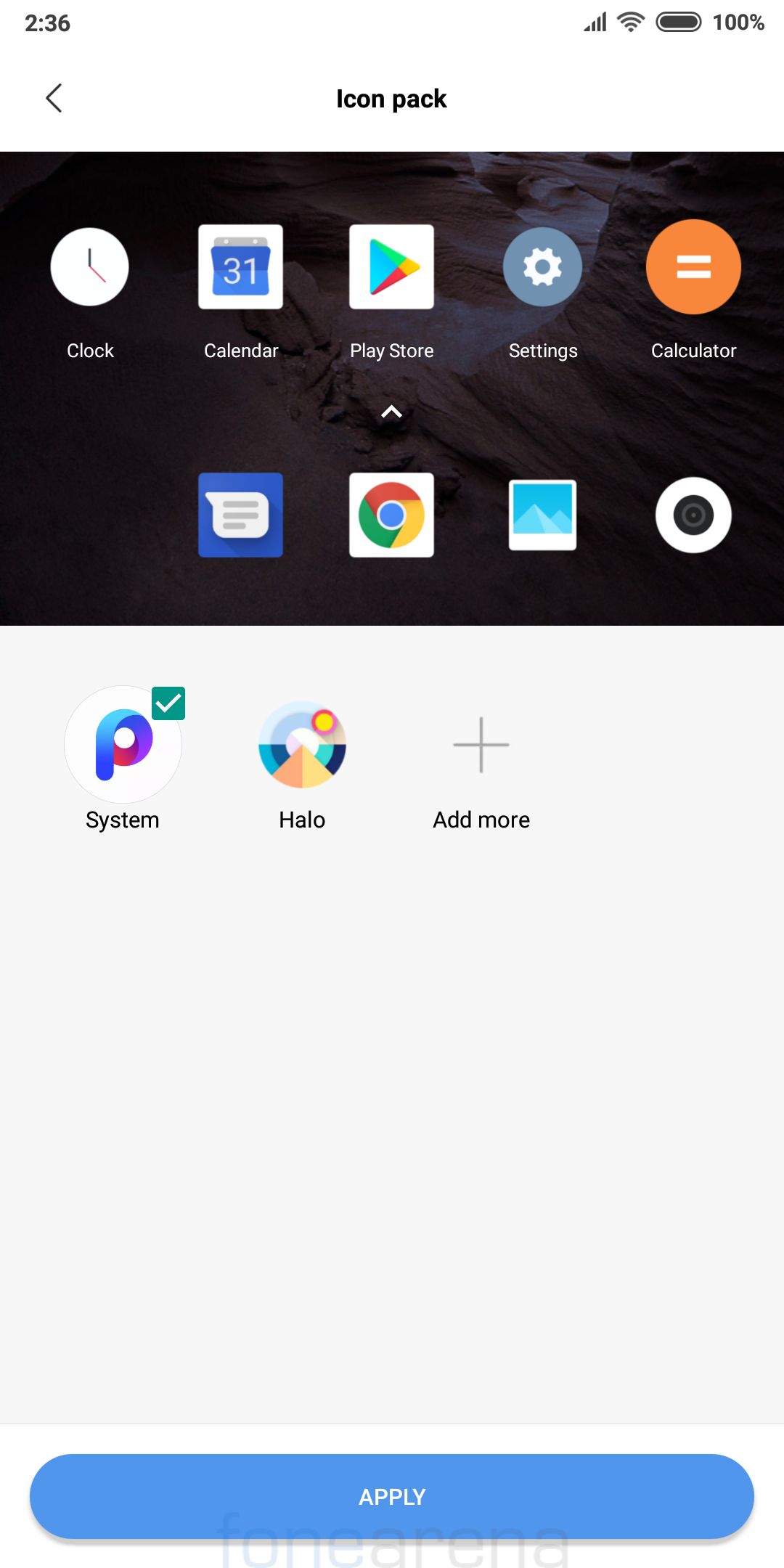Image resolution: width=784 pixels, height=1568 pixels.
Task: Select the blue Messages icon
Action: point(240,515)
